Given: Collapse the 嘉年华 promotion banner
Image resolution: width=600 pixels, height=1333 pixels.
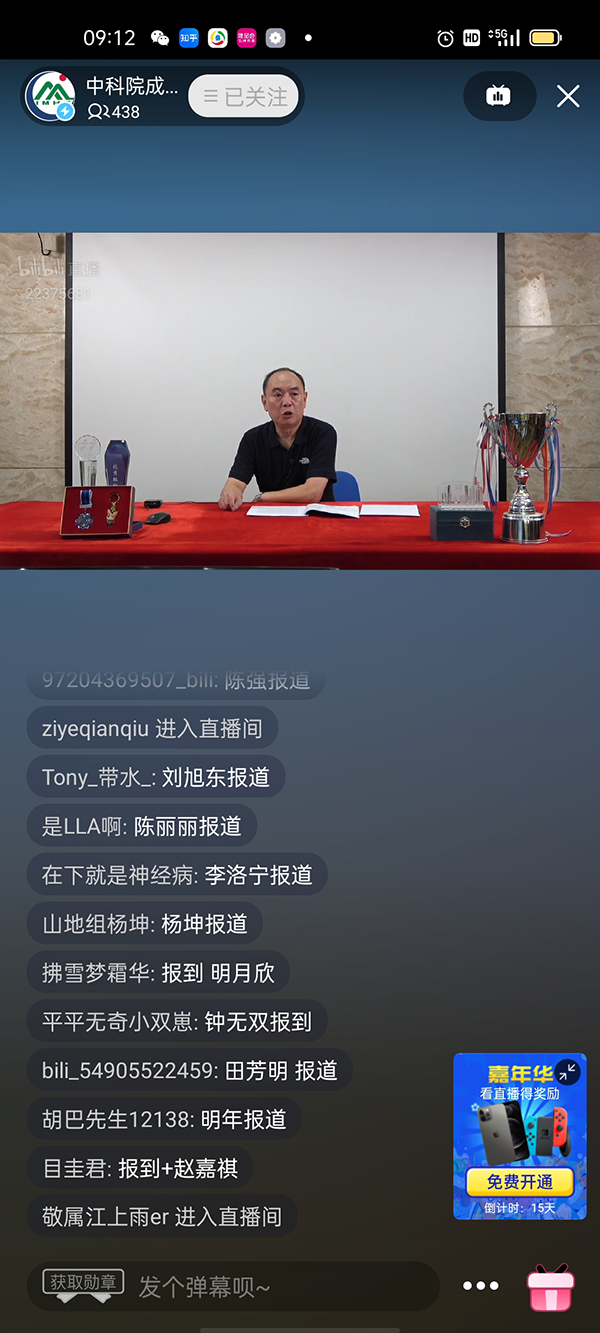Looking at the screenshot, I should pos(568,1072).
